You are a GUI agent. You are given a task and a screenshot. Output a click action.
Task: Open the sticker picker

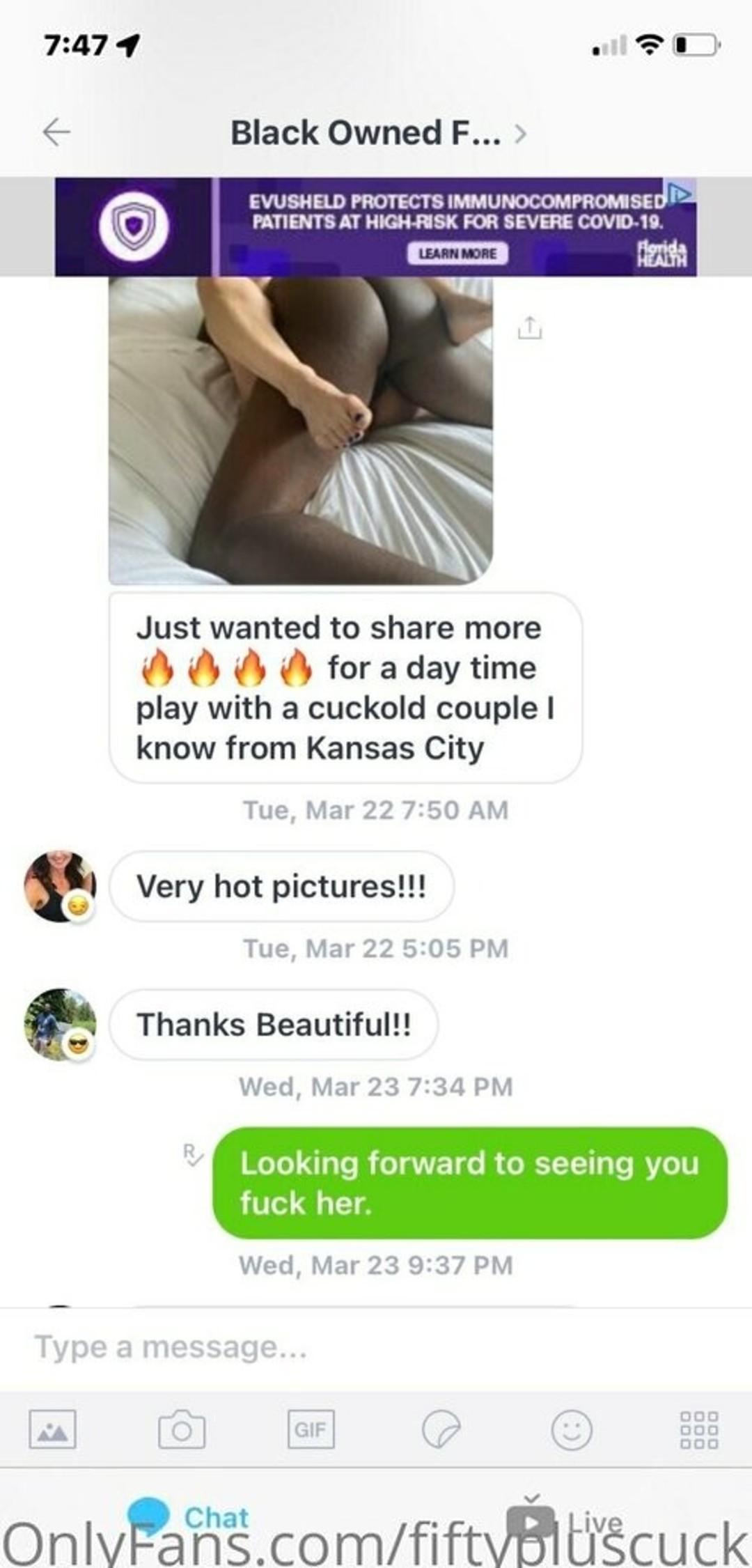point(441,1429)
